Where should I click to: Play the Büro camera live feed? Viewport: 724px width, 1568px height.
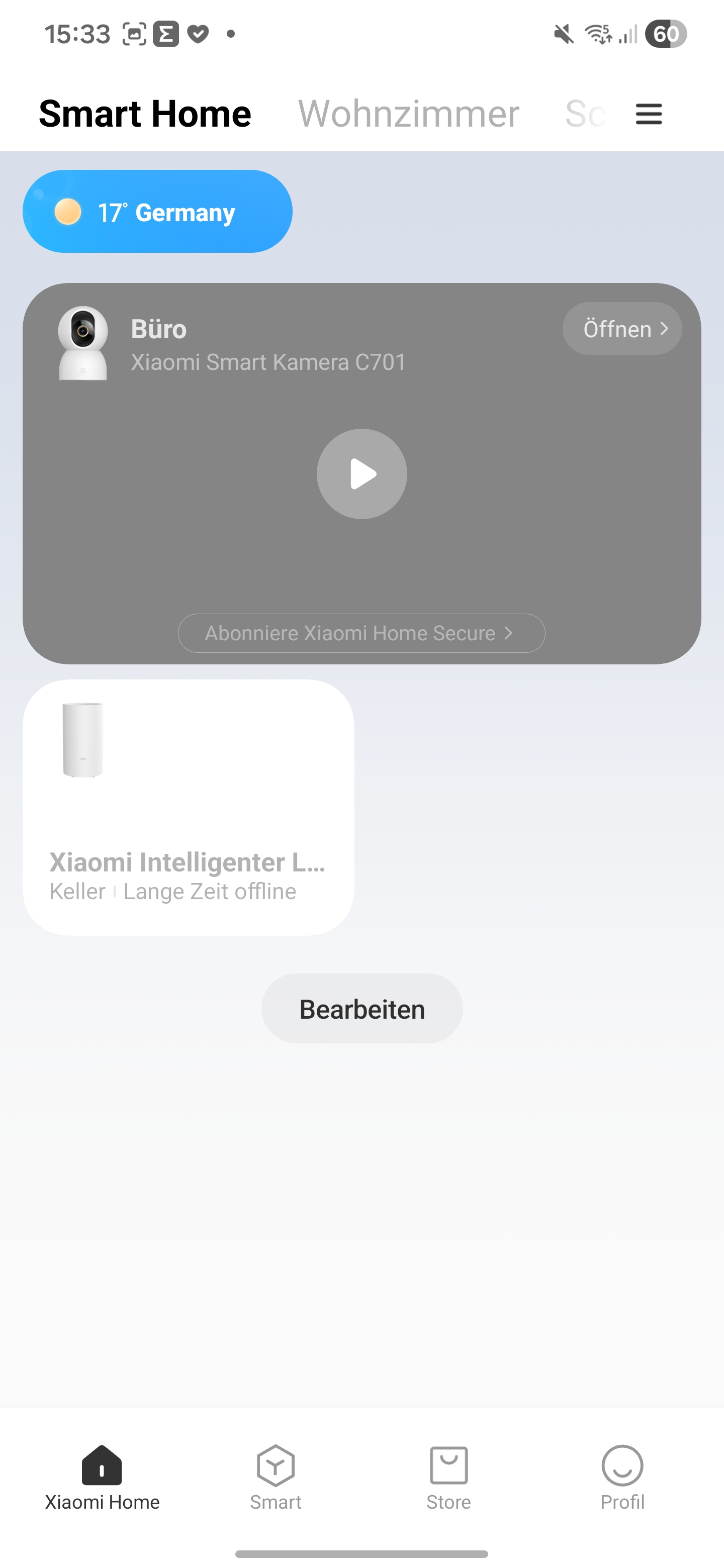pos(361,474)
